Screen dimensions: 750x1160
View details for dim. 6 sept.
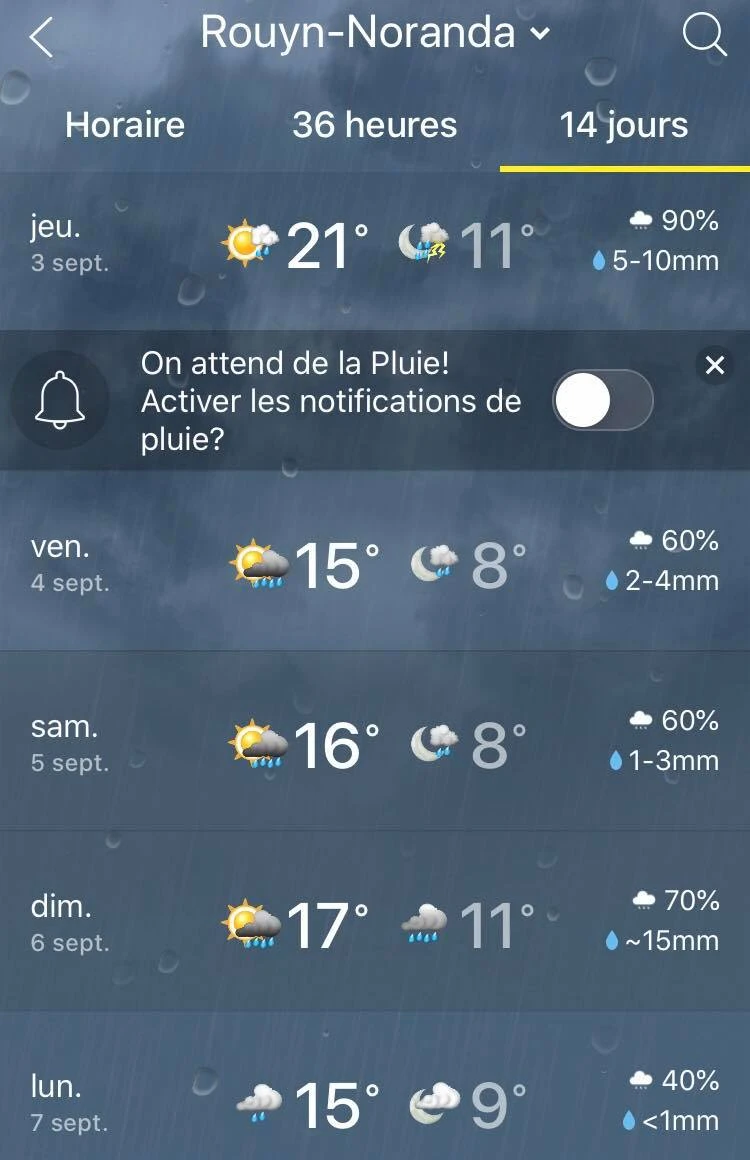click(x=375, y=923)
